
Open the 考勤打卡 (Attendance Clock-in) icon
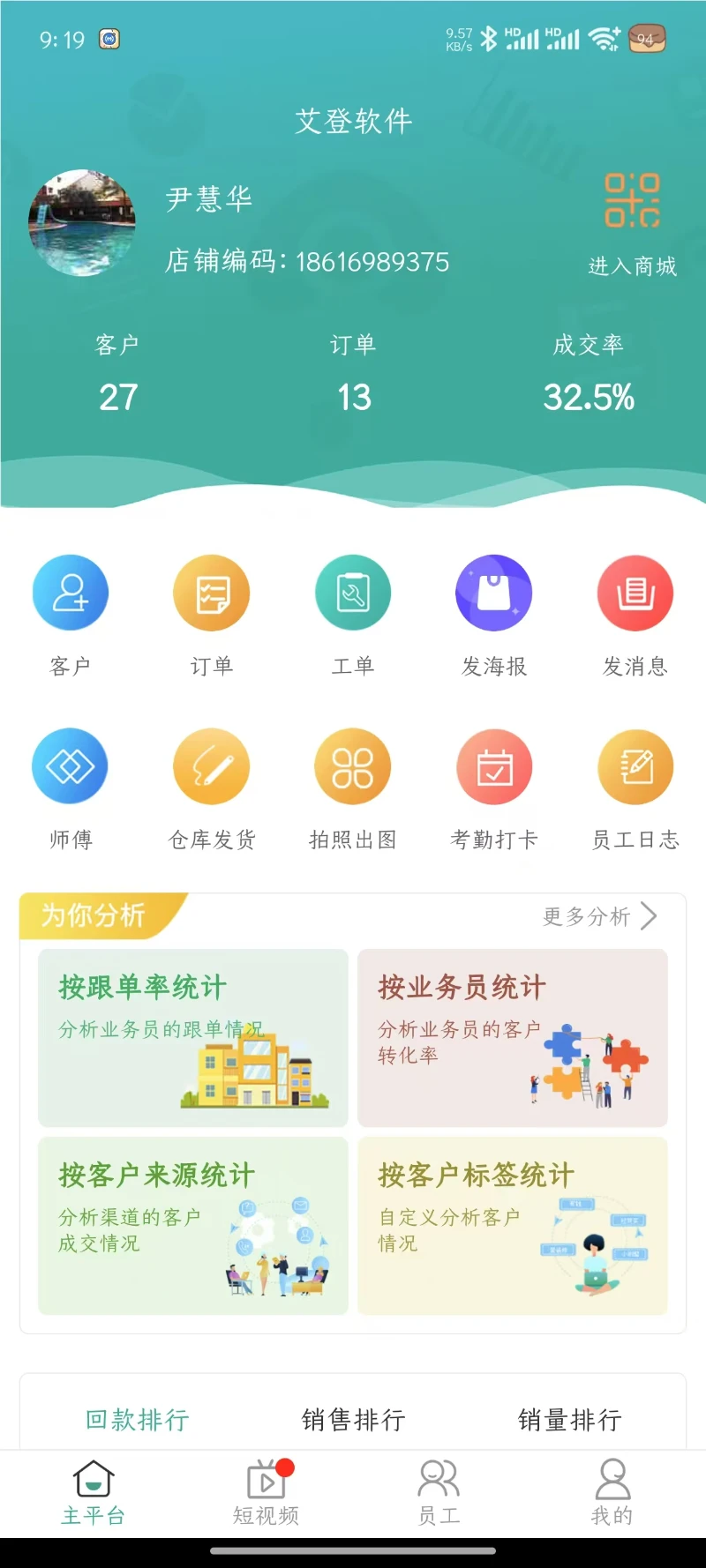(494, 765)
